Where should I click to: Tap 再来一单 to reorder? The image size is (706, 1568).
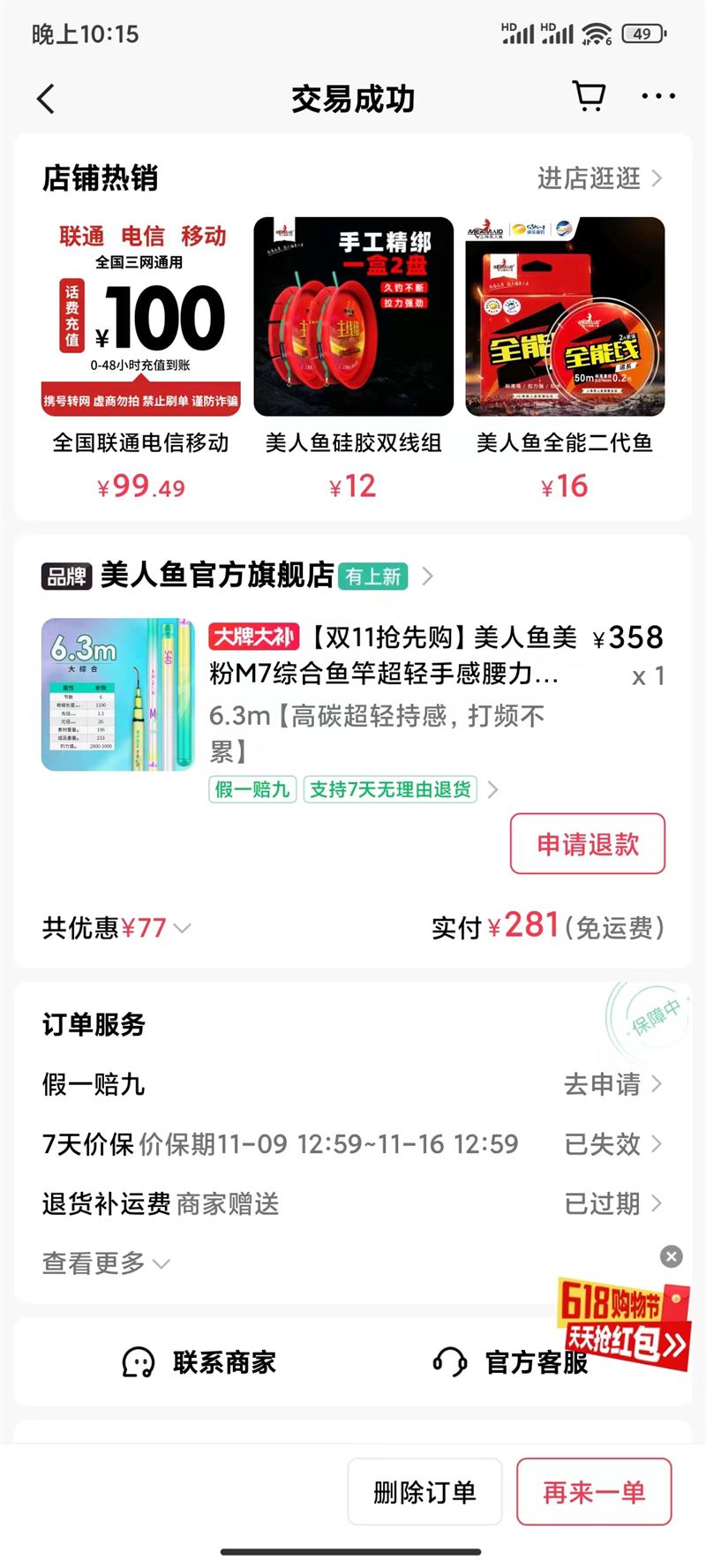tap(594, 1492)
